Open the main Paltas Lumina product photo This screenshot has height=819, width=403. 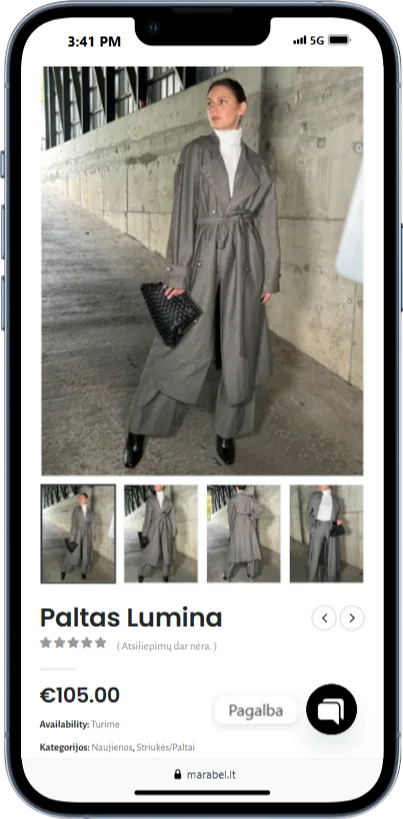(202, 271)
